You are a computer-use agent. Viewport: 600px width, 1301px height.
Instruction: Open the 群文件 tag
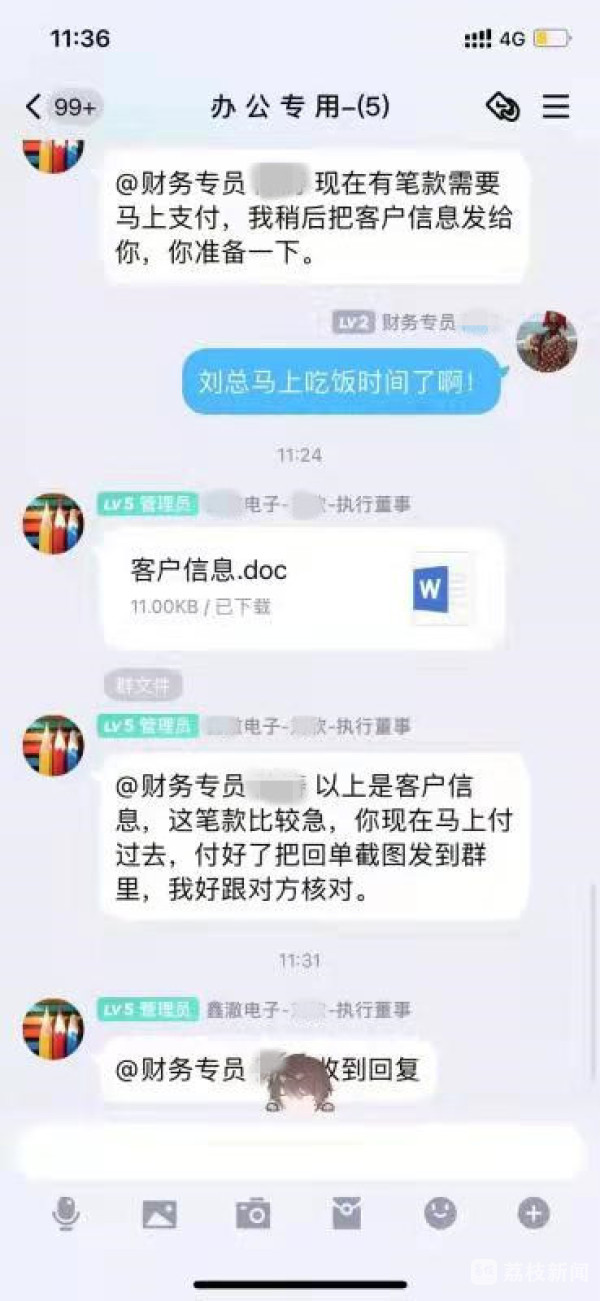coord(143,685)
